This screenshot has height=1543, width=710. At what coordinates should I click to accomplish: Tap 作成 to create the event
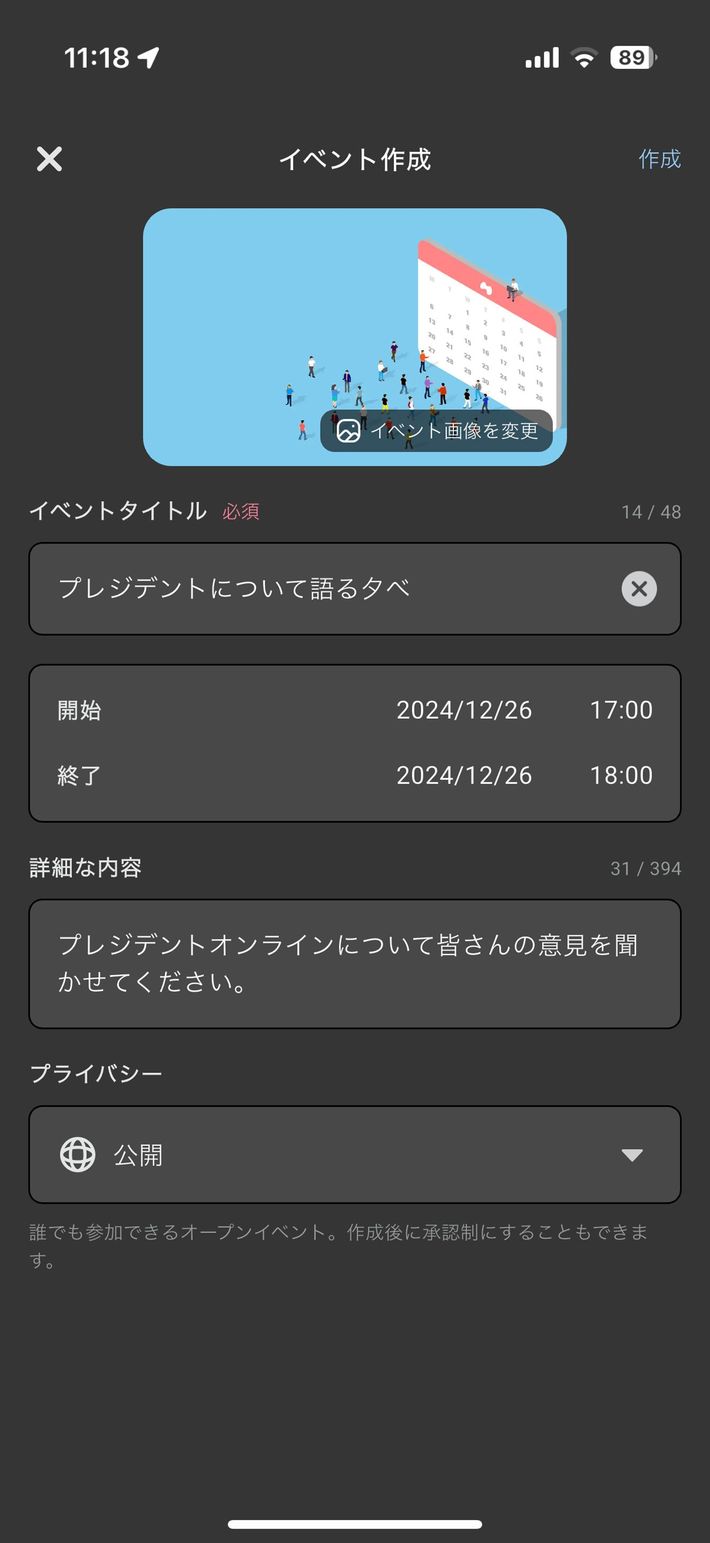click(x=659, y=159)
